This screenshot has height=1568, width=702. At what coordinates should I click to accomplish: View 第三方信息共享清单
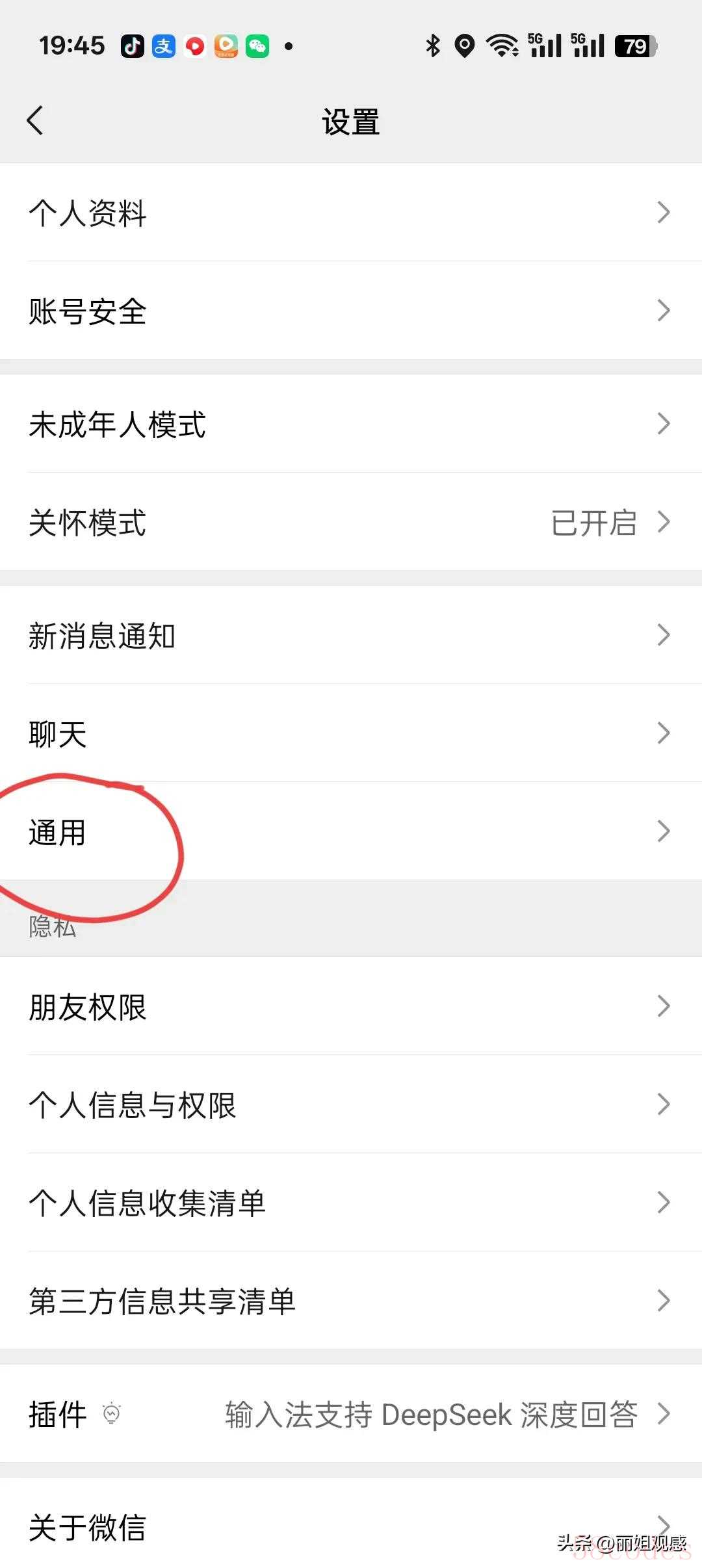tap(351, 1301)
